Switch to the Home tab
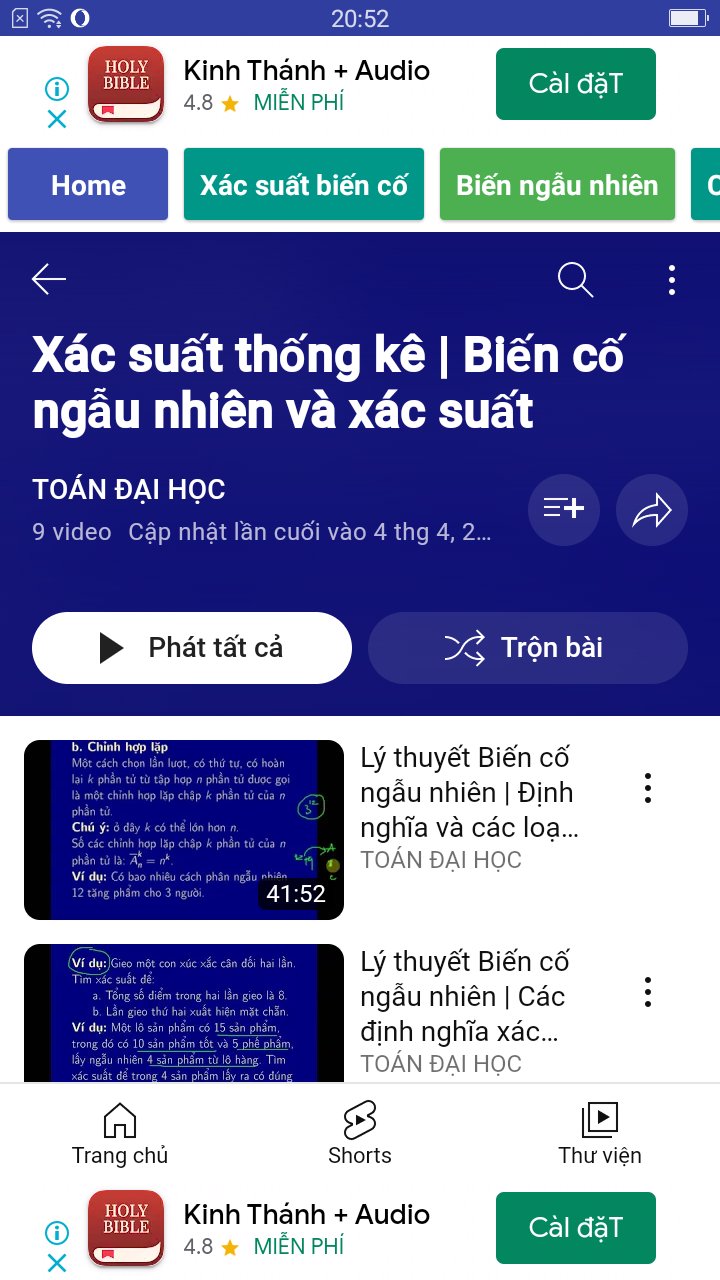Image resolution: width=720 pixels, height=1280 pixels. (88, 185)
